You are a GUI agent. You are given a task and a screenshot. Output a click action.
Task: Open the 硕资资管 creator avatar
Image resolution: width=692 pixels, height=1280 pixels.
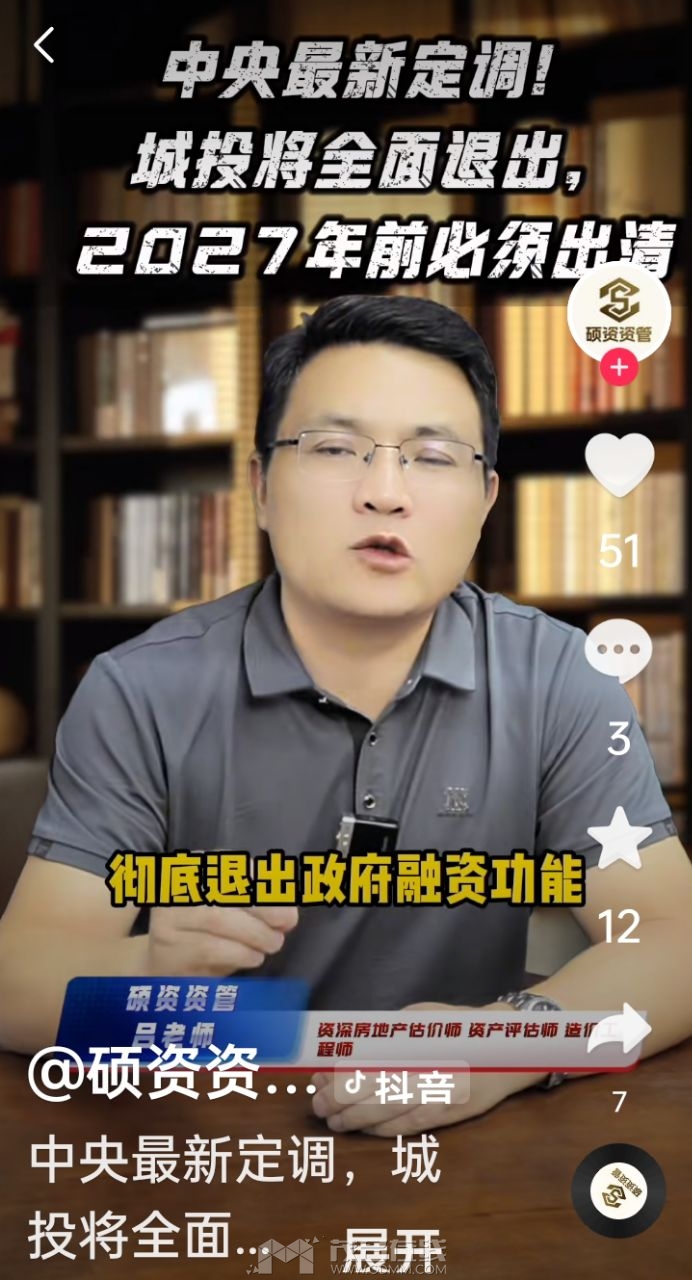point(619,308)
